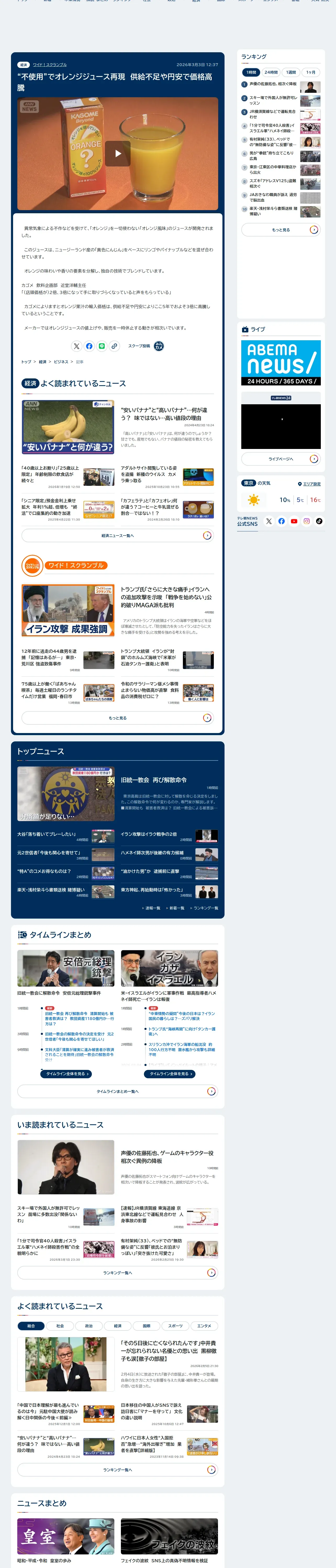Screen dimensions: 336x1568
Task: Open the ABEMA news live banner
Action: [281, 363]
